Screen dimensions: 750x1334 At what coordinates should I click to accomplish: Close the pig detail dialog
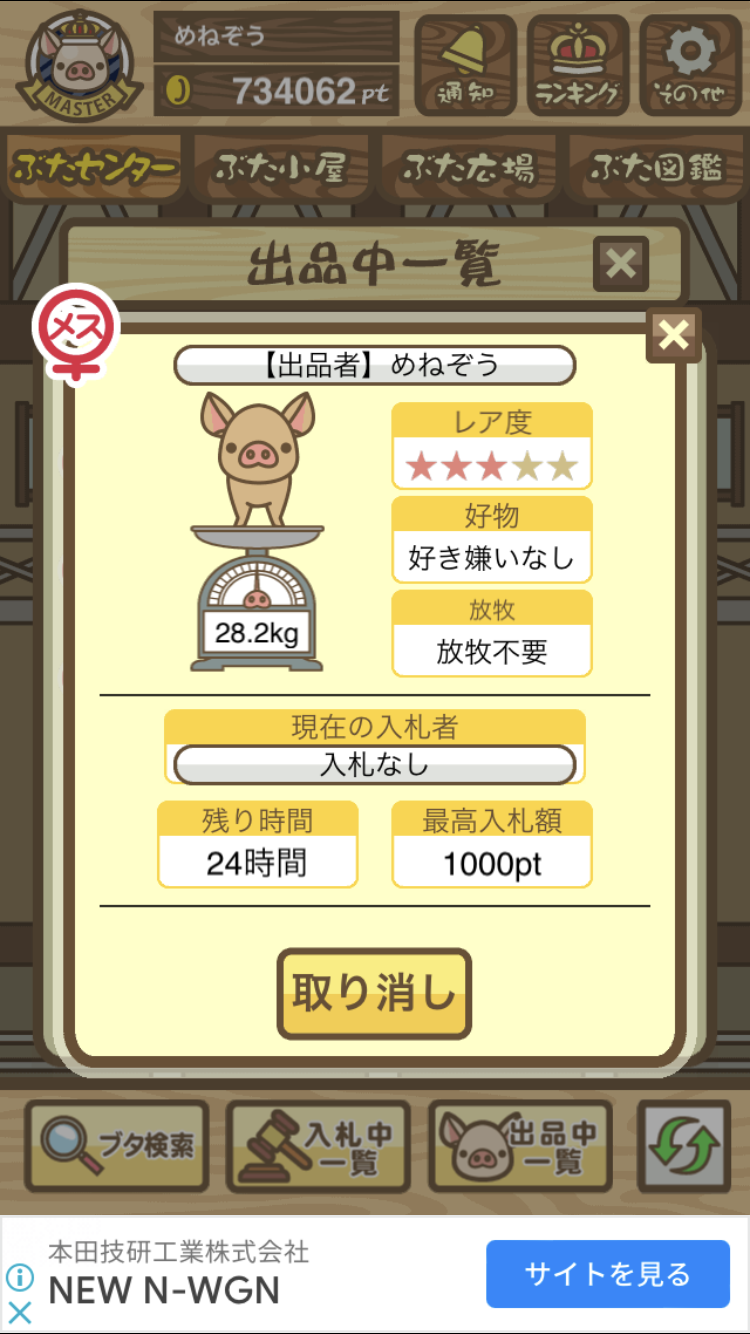point(674,335)
